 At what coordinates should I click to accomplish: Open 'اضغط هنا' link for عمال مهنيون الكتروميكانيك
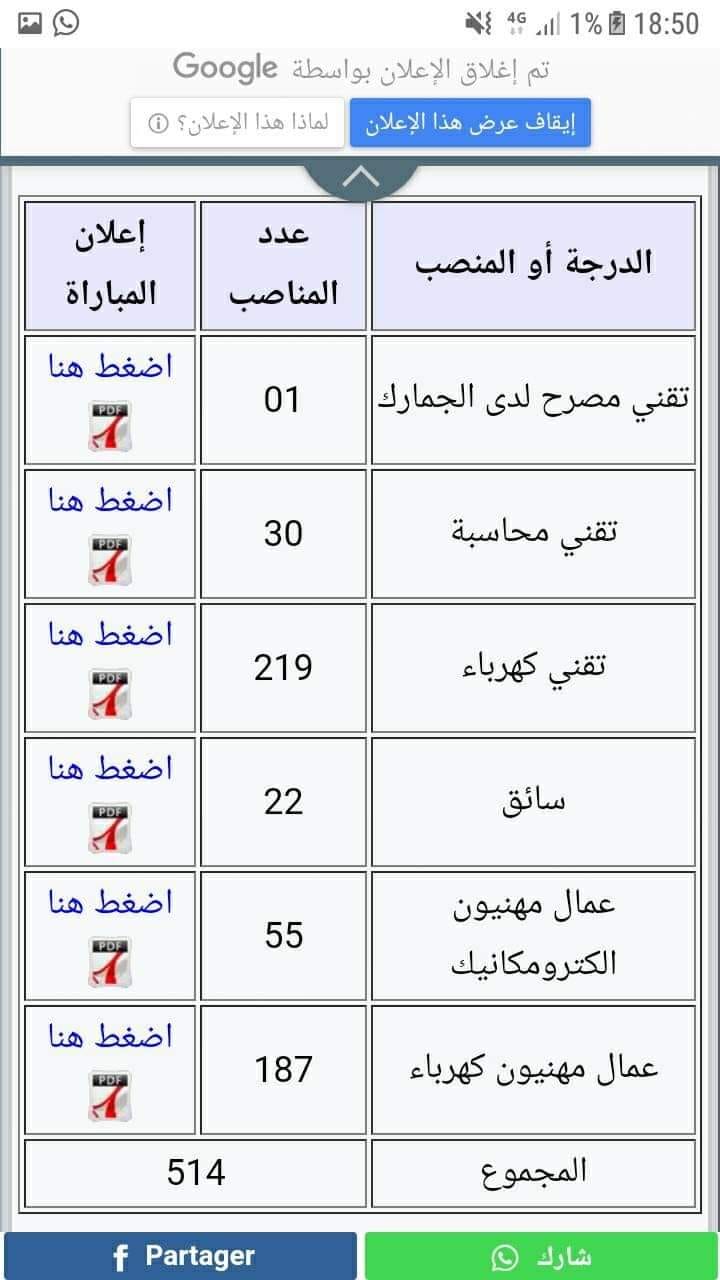111,903
